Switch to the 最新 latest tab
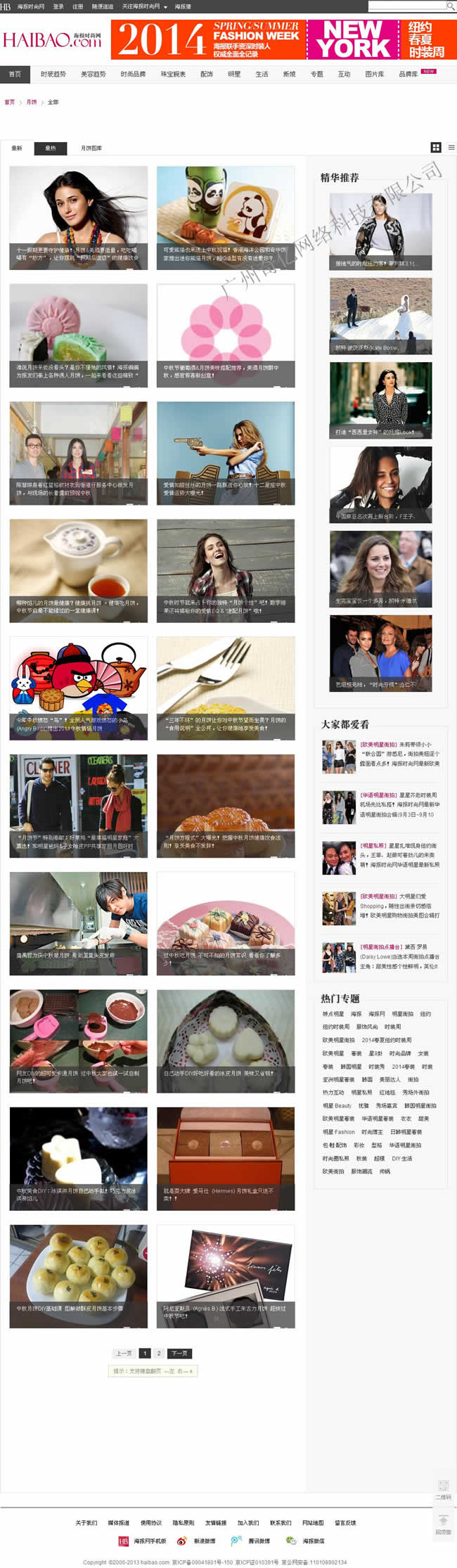457x1568 pixels. [17, 148]
